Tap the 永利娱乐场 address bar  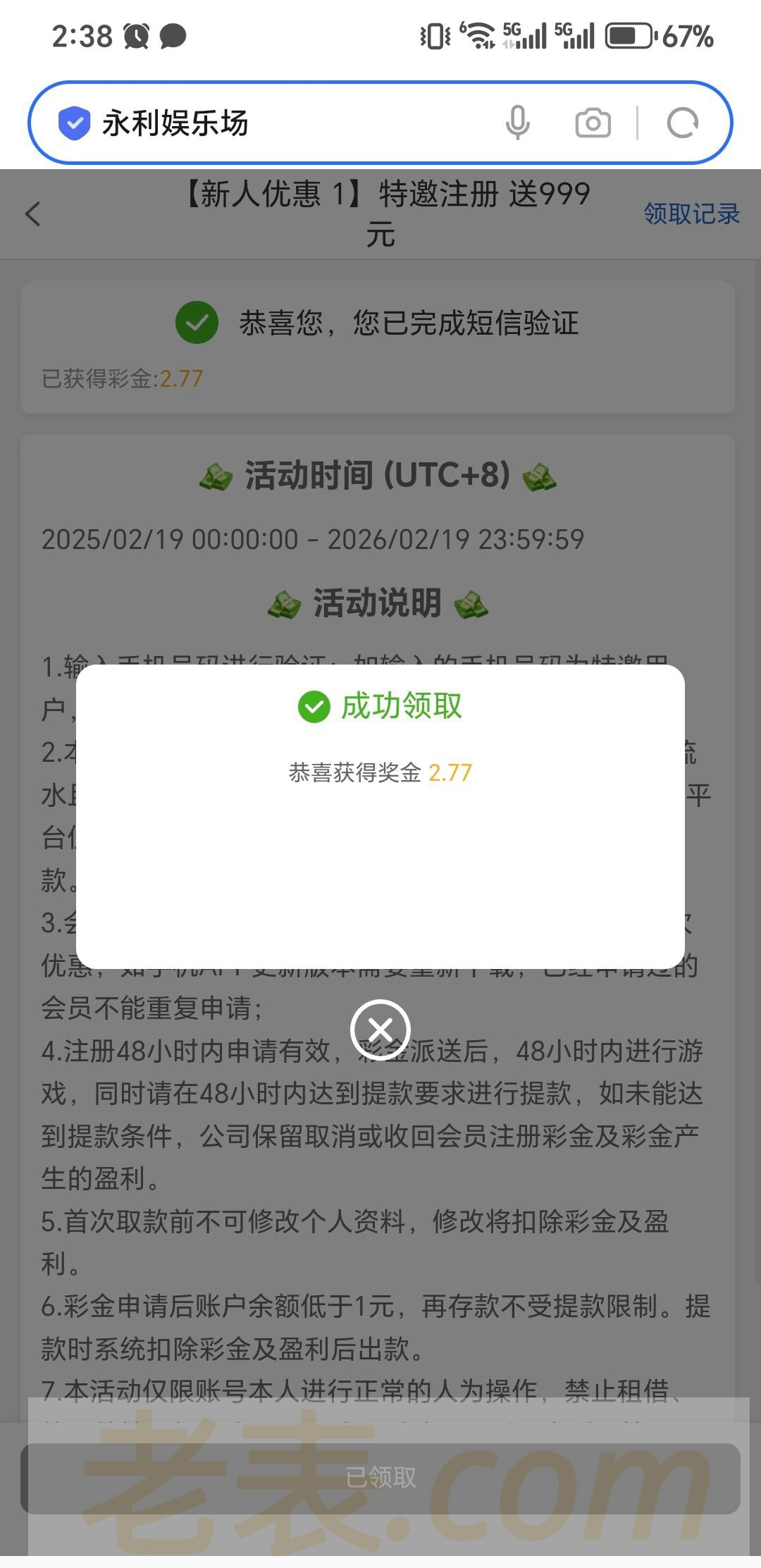pyautogui.click(x=282, y=123)
